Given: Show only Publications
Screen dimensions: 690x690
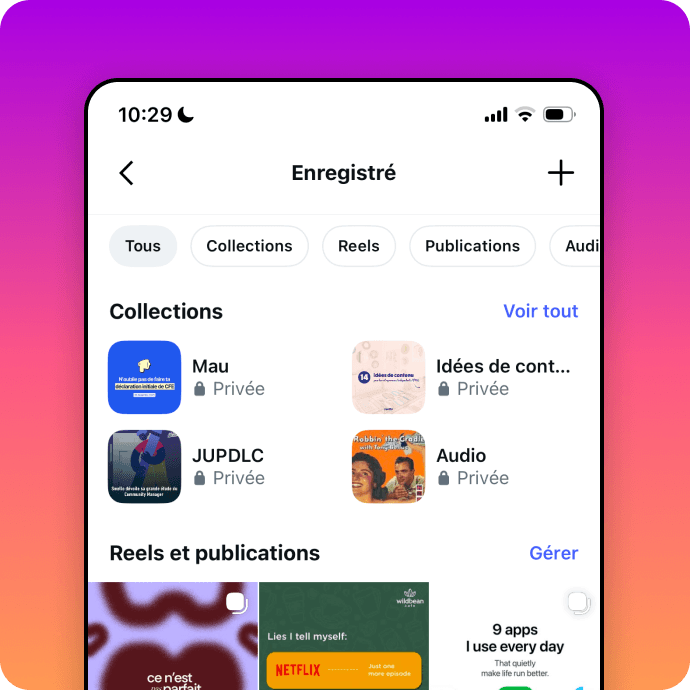Looking at the screenshot, I should click(x=472, y=246).
